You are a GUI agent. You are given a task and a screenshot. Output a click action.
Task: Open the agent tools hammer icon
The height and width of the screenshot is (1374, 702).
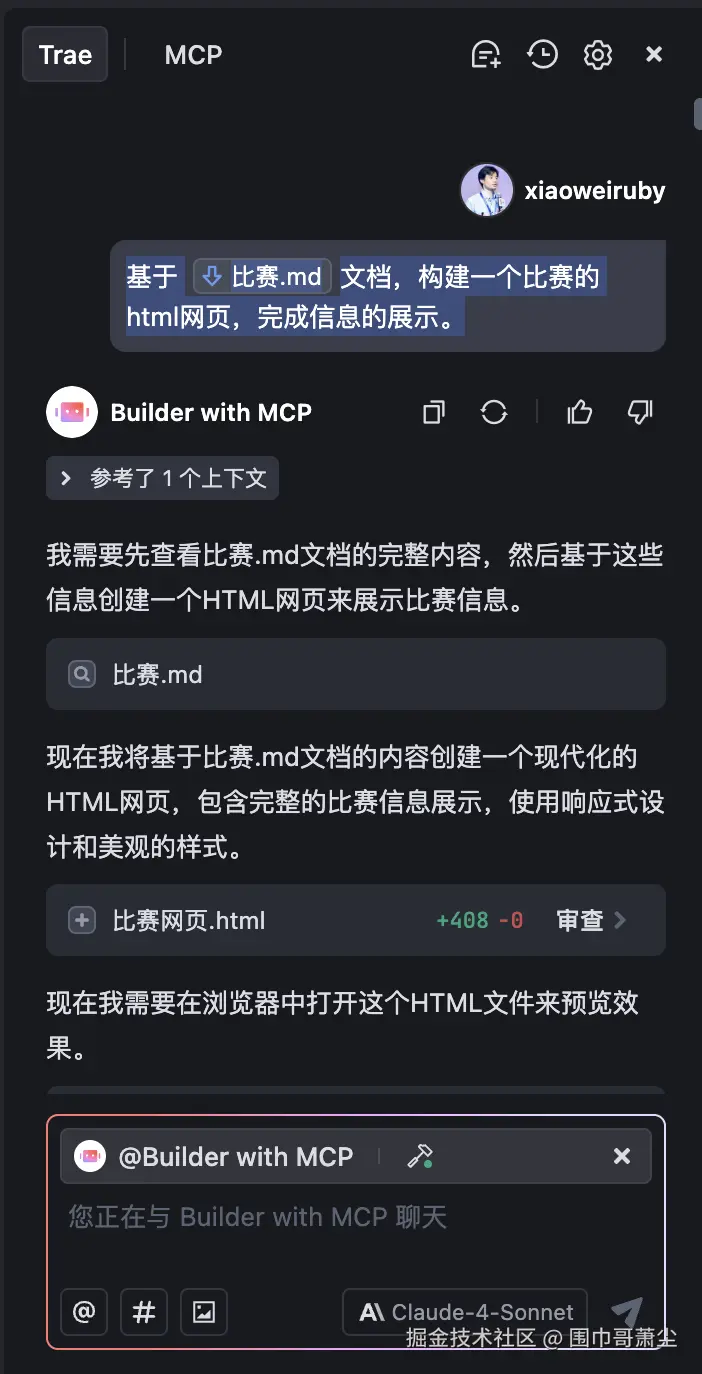coord(419,1157)
